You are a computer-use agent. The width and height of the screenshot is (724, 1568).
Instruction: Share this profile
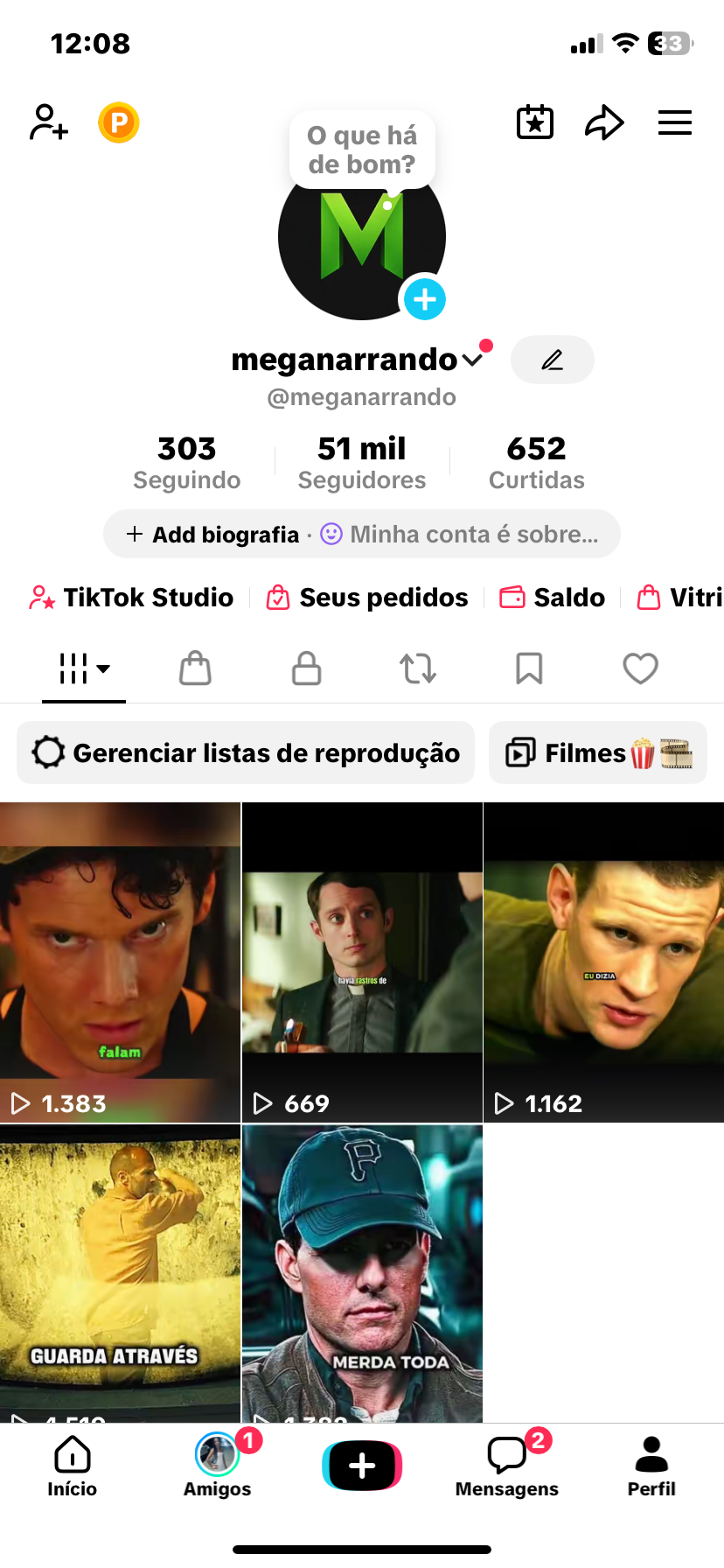tap(604, 122)
